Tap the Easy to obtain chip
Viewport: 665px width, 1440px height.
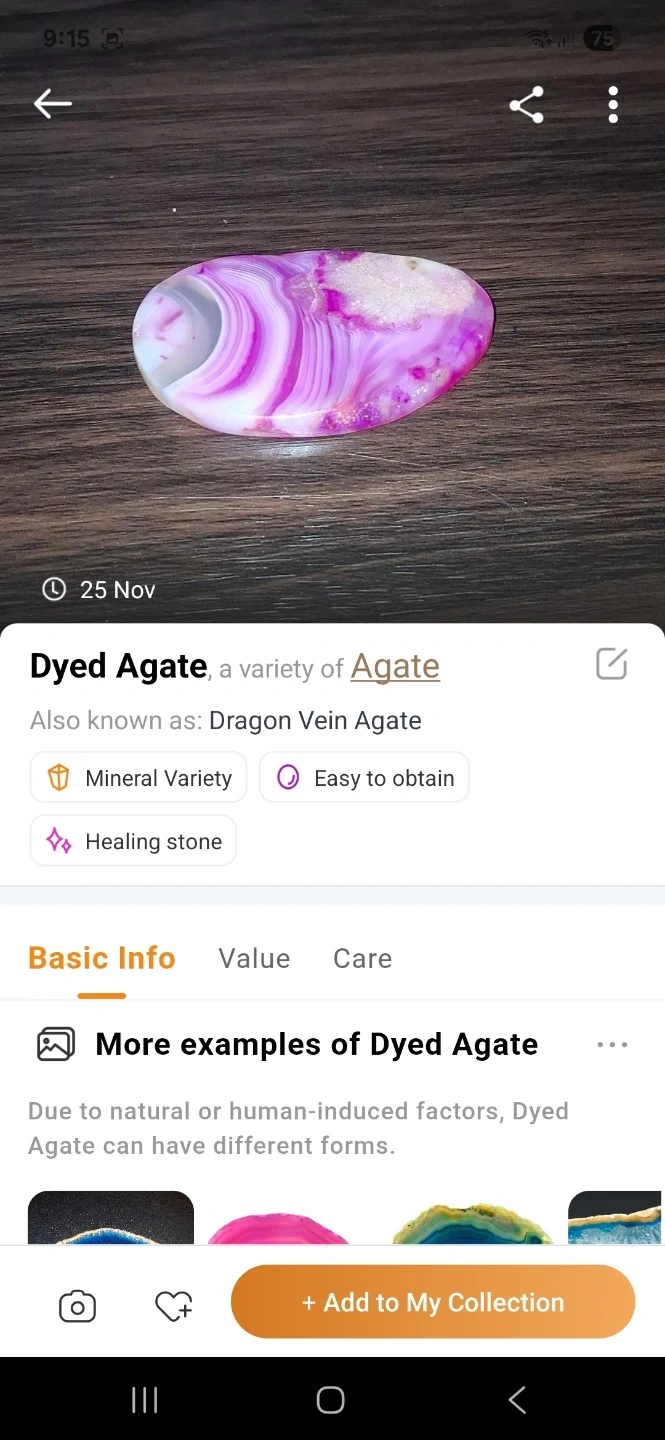364,778
